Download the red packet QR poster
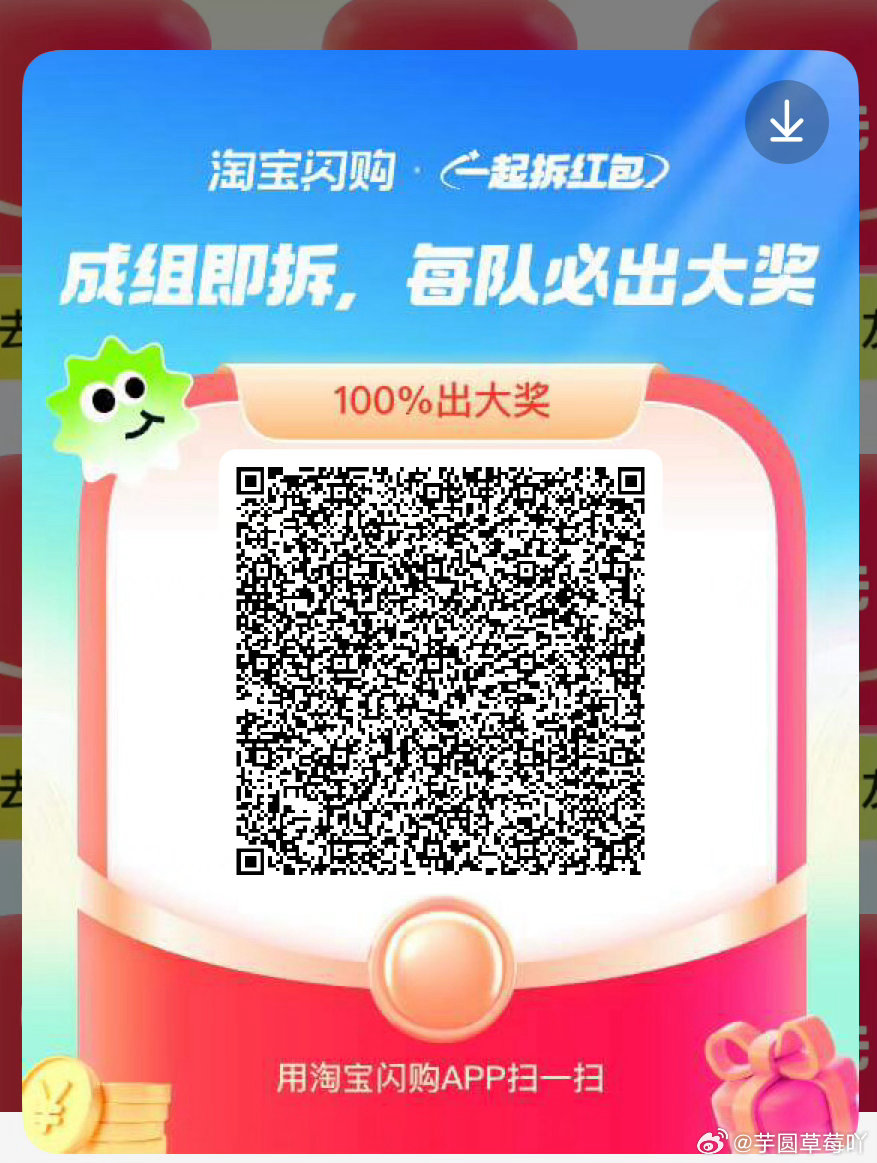This screenshot has height=1163, width=877. pos(786,122)
